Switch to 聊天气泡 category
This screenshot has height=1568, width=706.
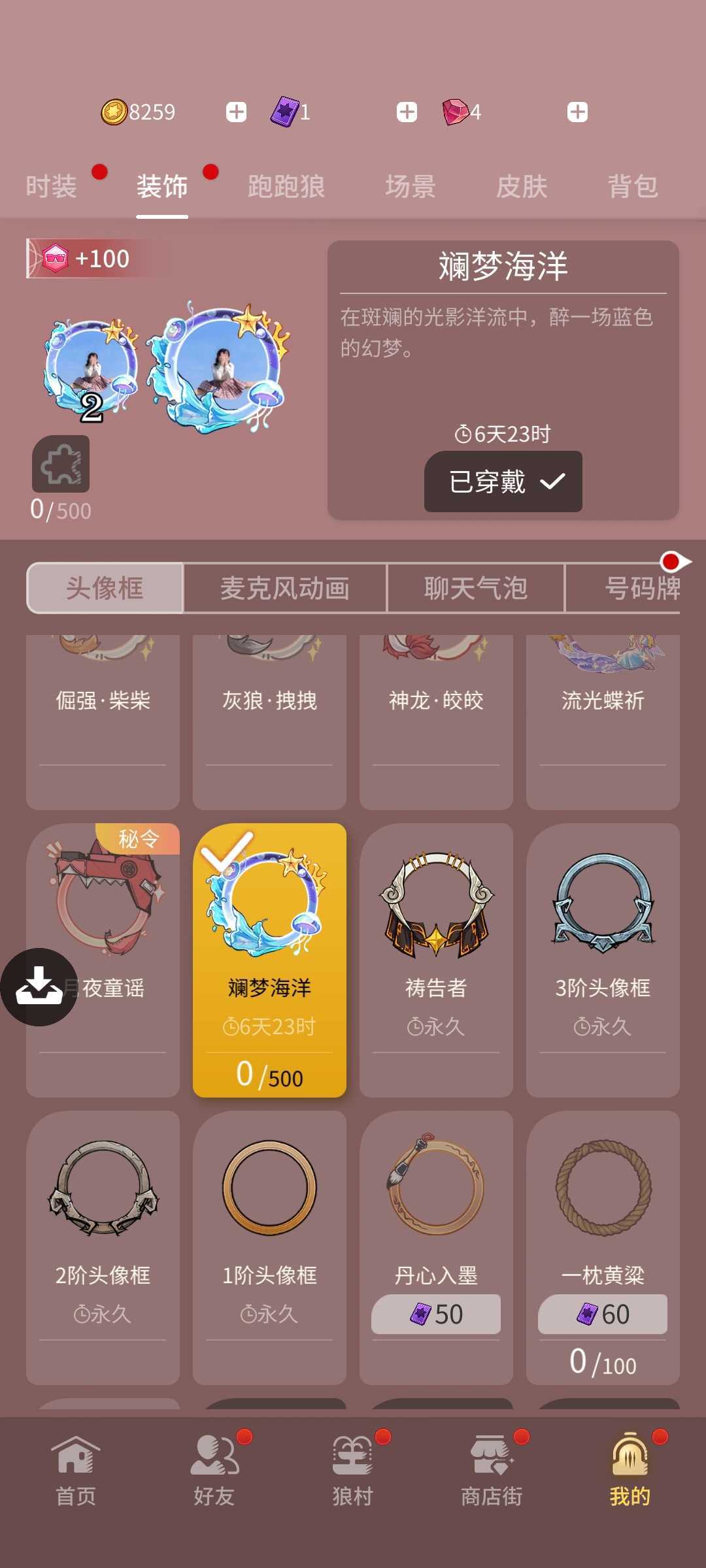pos(475,588)
